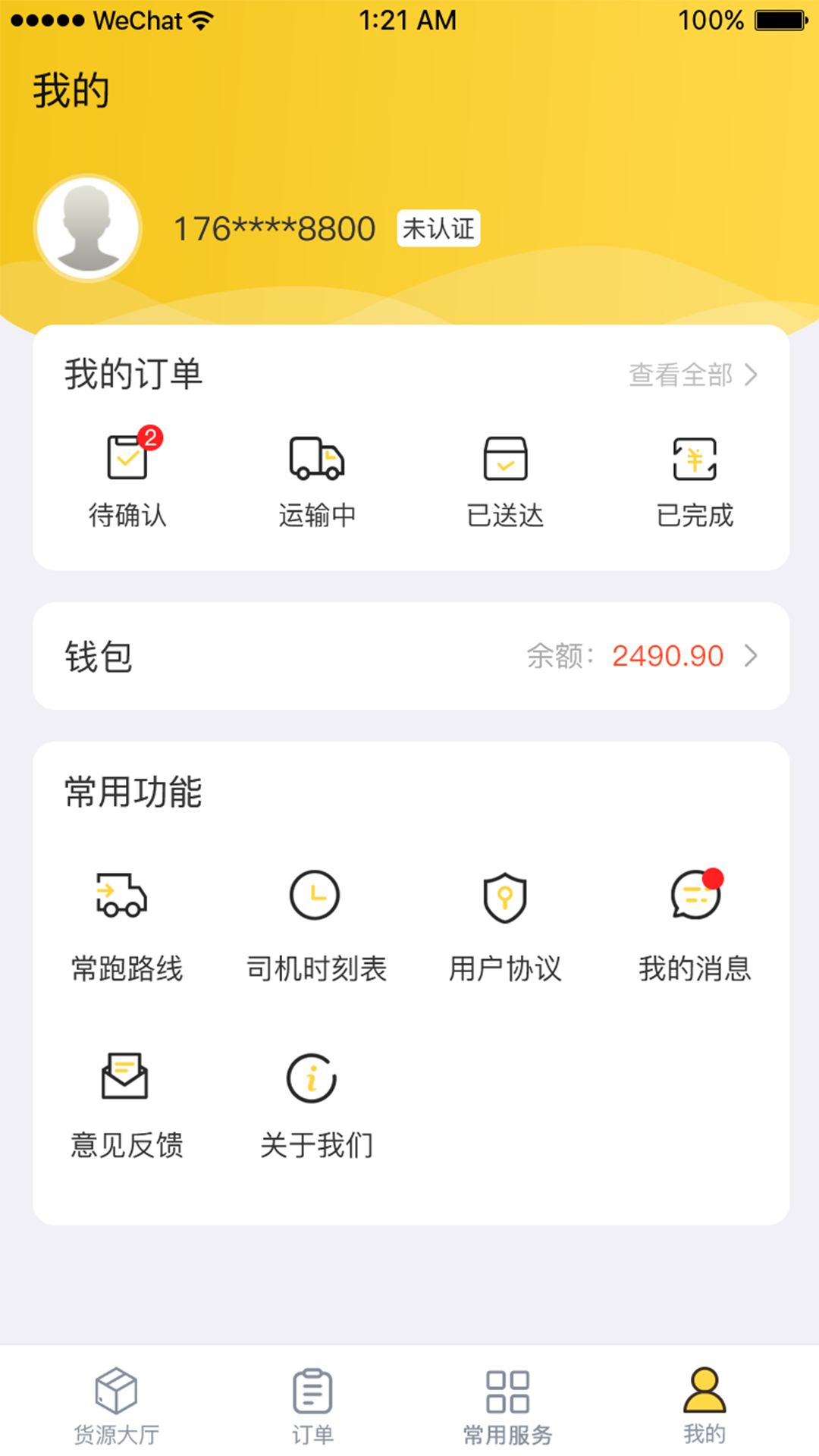The image size is (819, 1456).
Task: Open the 已完成 completed orders icon
Action: (695, 457)
